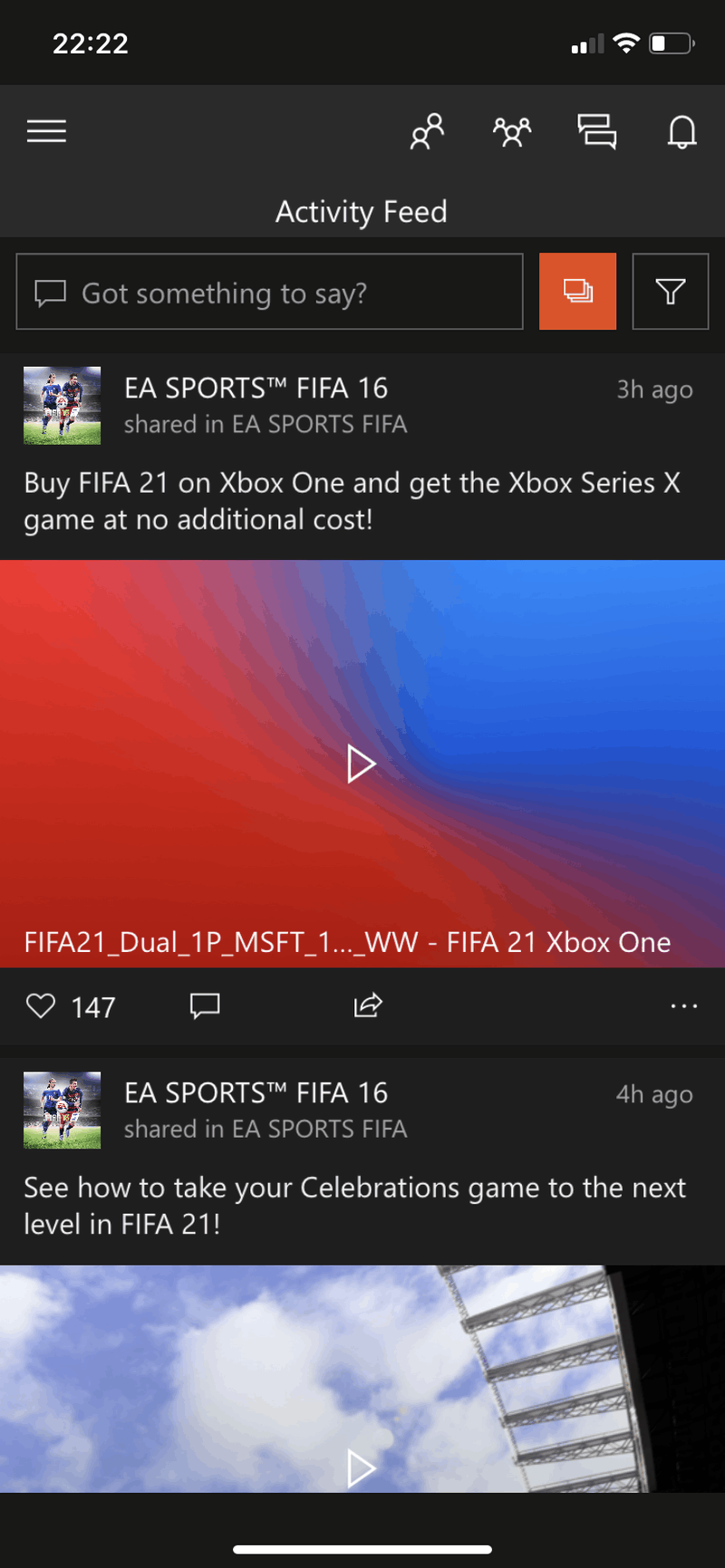
Task: Open the clubs group icon
Action: click(x=512, y=132)
